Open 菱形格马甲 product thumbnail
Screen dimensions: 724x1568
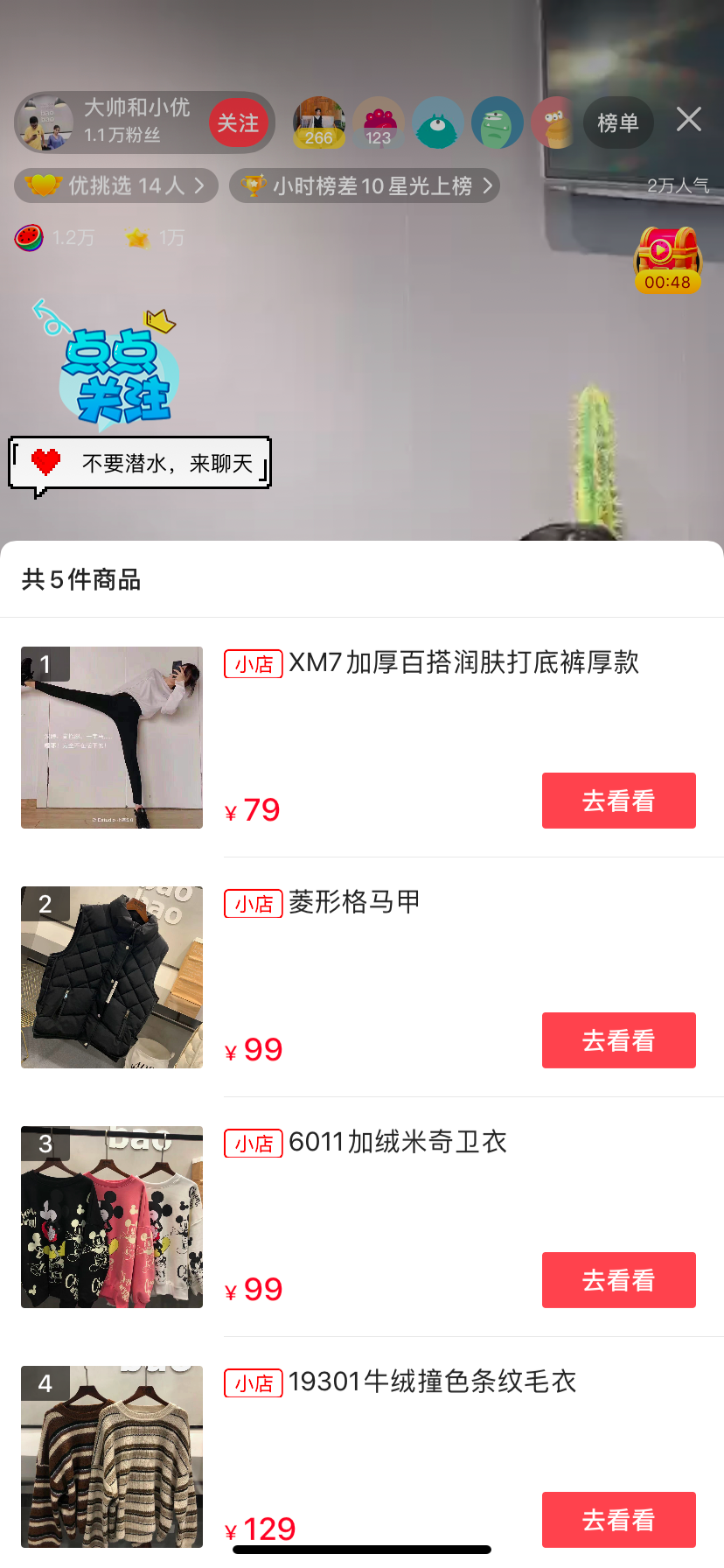coord(112,977)
